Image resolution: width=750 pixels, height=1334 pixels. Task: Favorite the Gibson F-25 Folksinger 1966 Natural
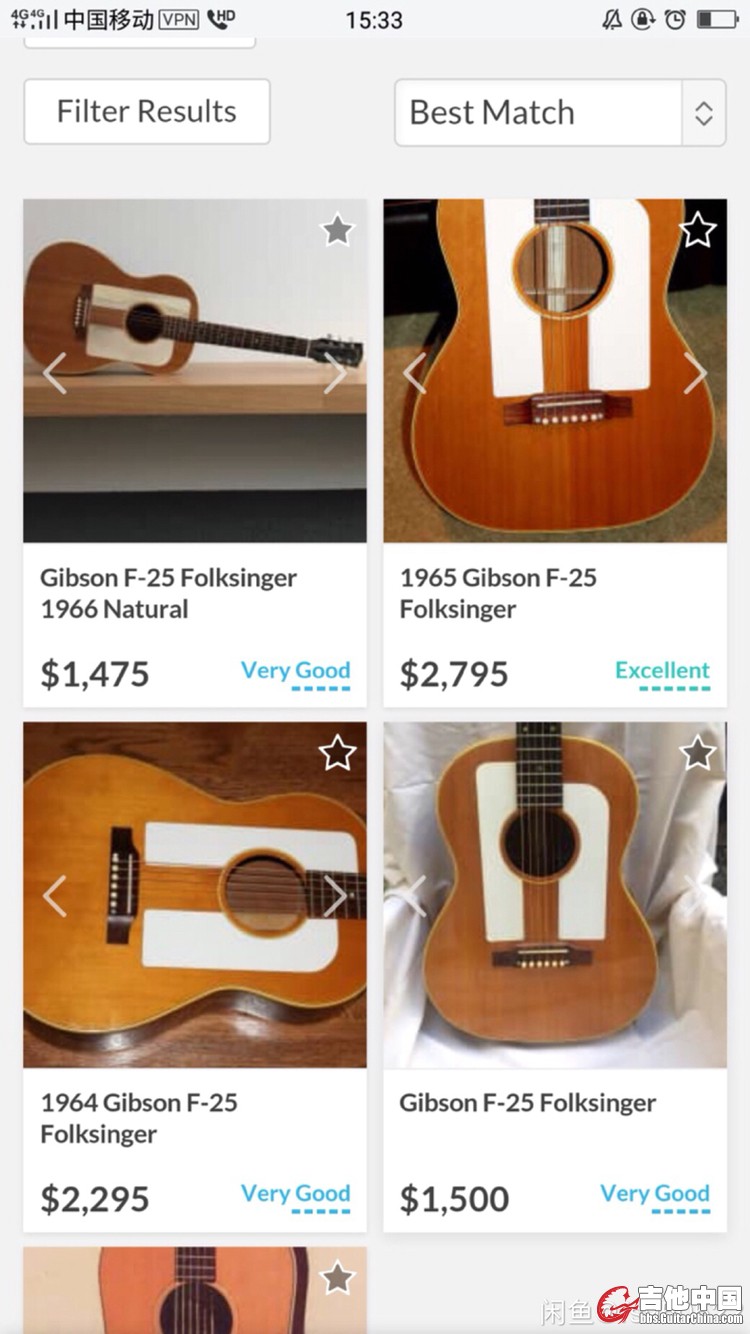tap(337, 231)
